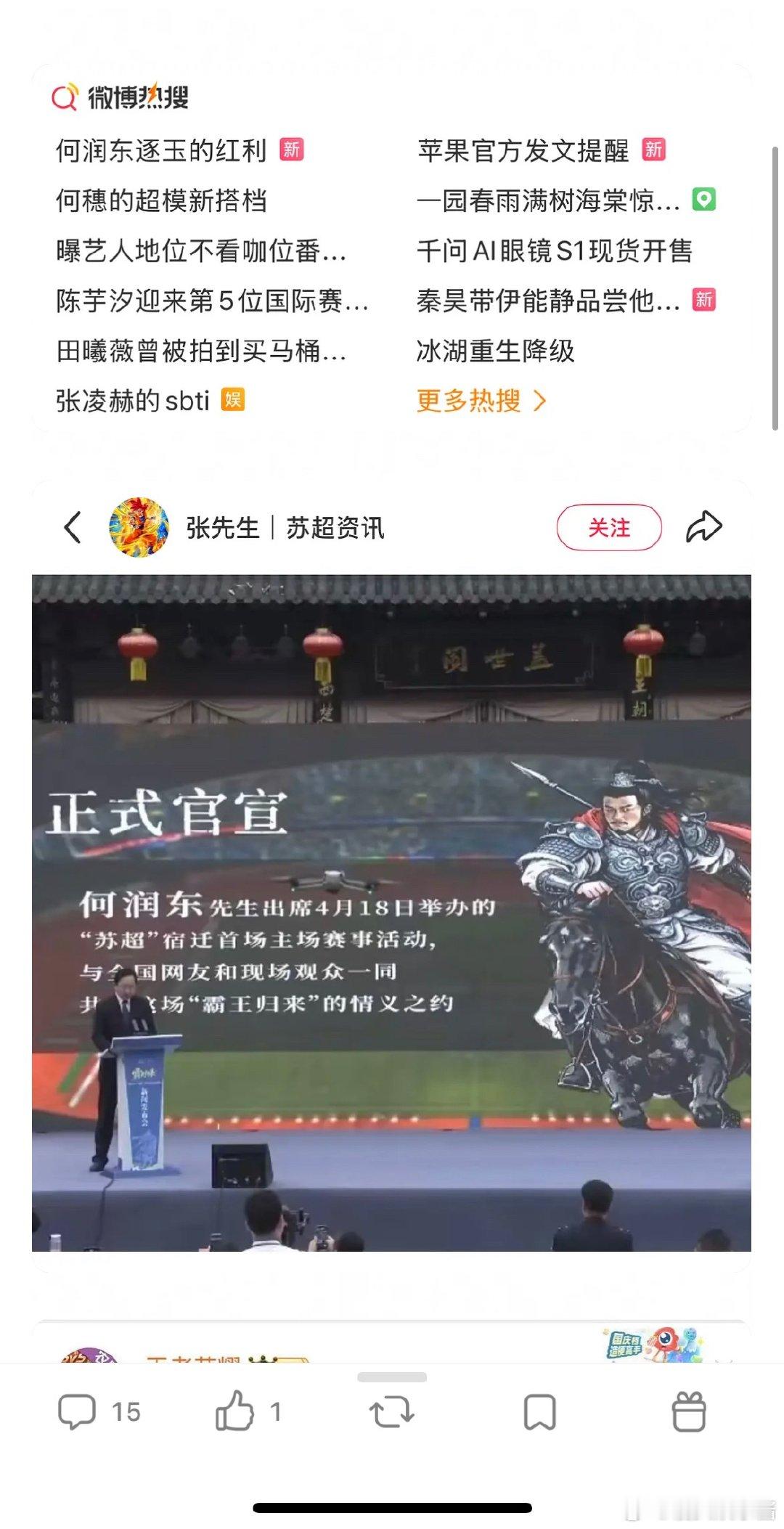Follow the account via the 关注 button
The height and width of the screenshot is (1529, 784).
(x=608, y=528)
